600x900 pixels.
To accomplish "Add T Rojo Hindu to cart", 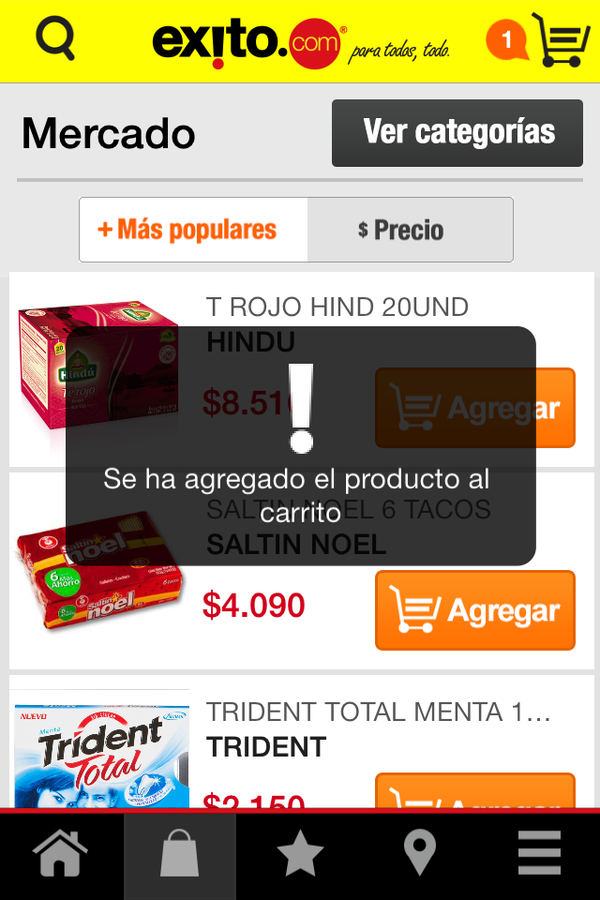I will coord(475,408).
